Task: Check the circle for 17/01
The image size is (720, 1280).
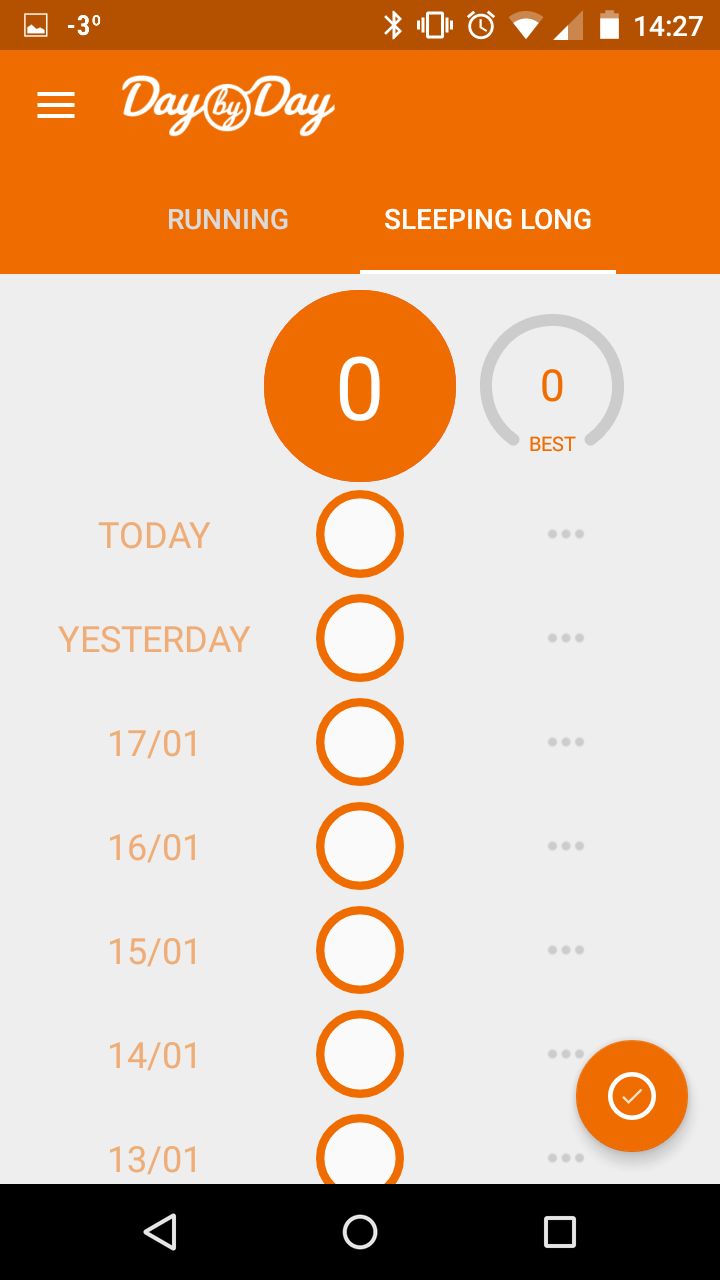Action: click(360, 742)
